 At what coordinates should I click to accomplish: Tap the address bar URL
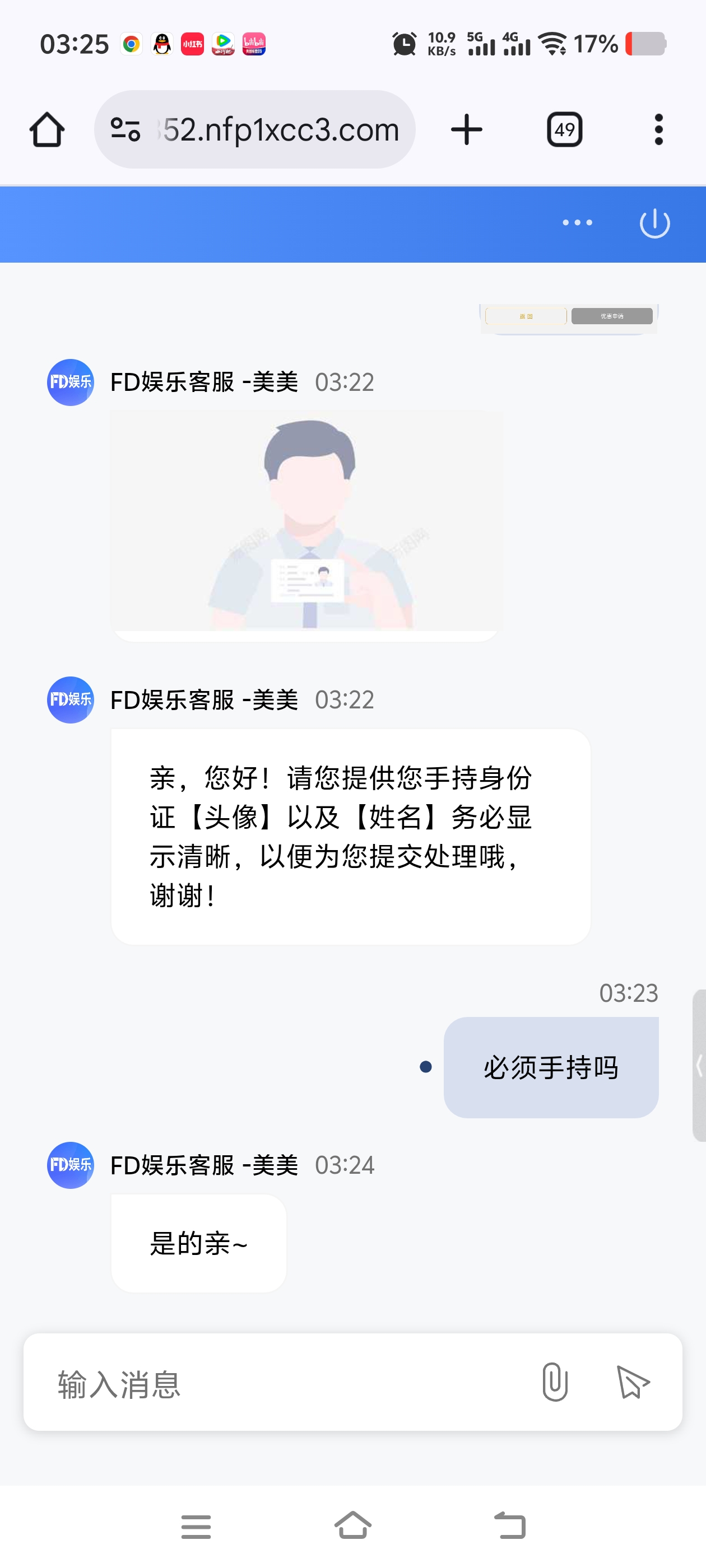pos(280,130)
